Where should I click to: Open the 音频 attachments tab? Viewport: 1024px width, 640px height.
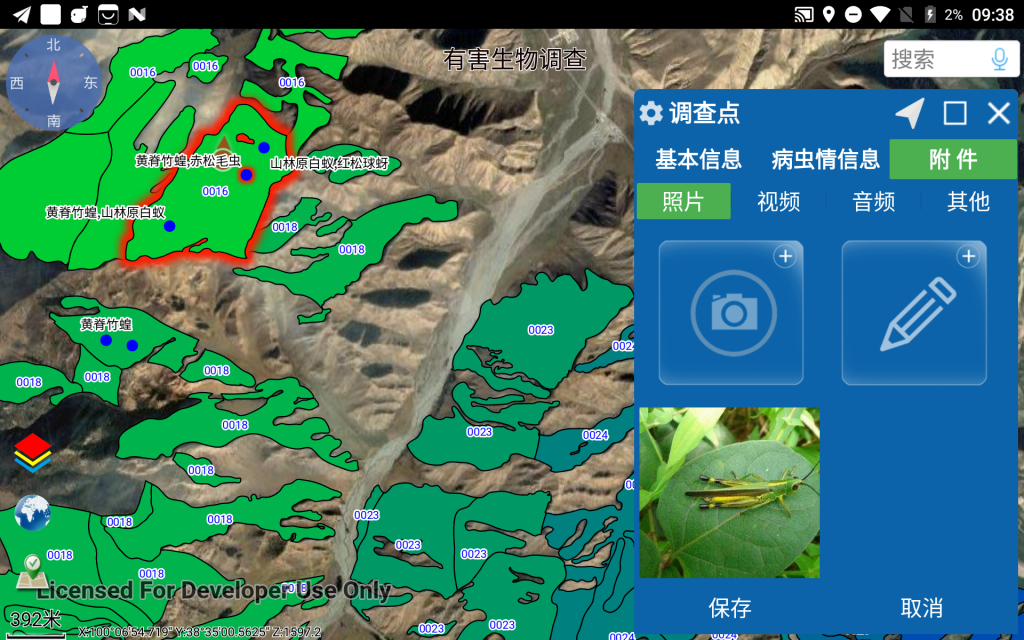(x=873, y=201)
